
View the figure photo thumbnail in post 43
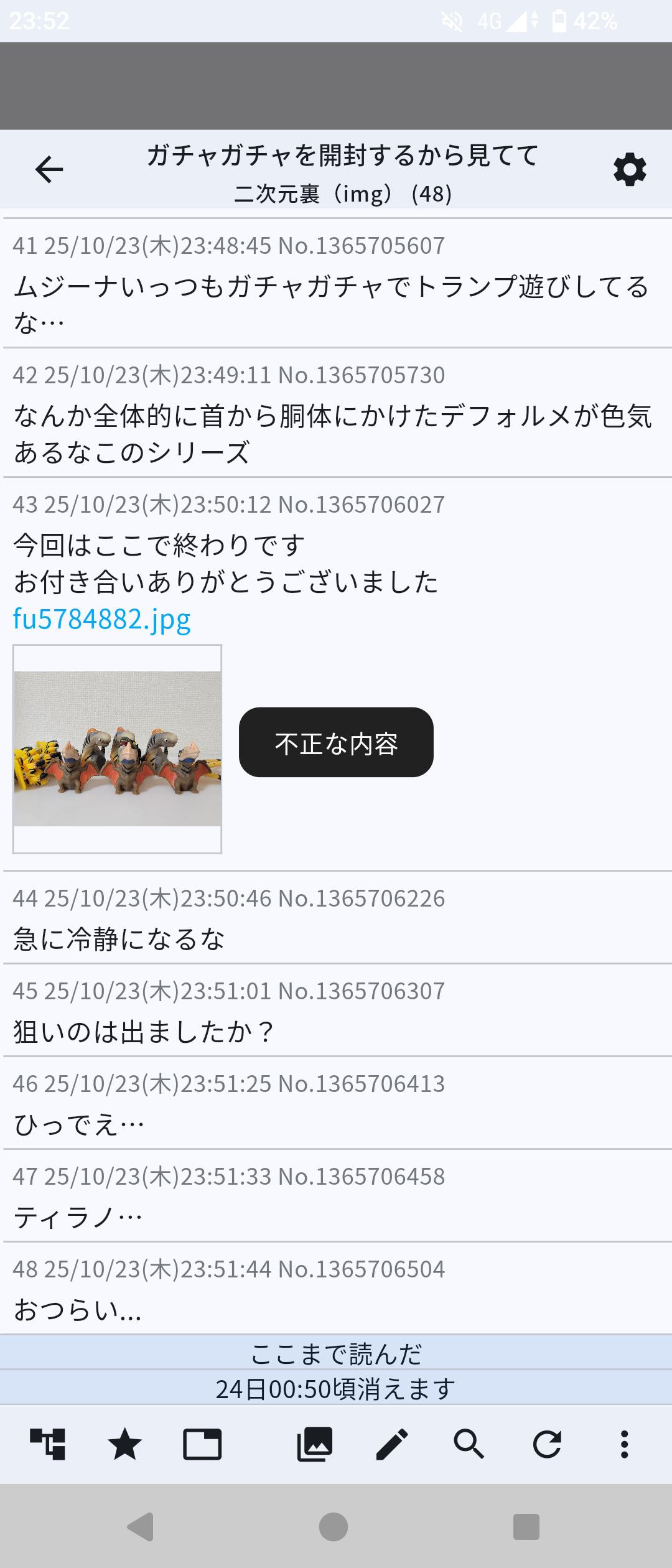tap(118, 749)
